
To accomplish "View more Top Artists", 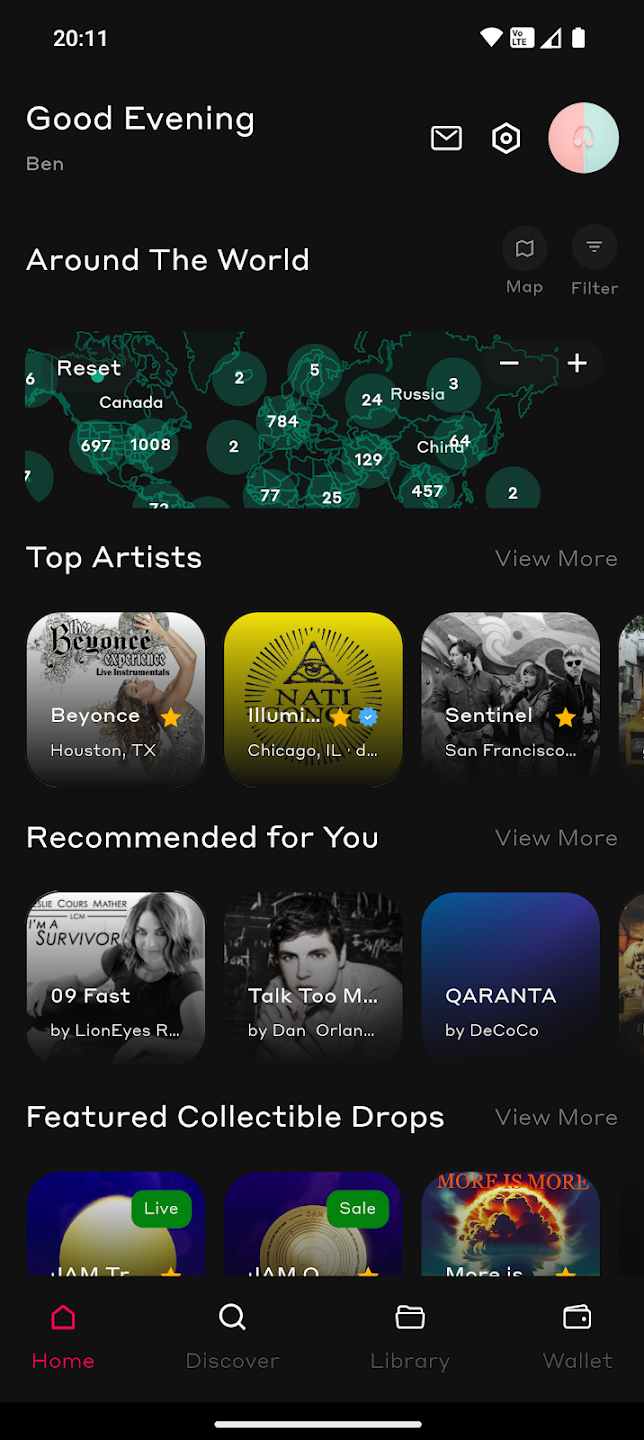I will coord(556,558).
